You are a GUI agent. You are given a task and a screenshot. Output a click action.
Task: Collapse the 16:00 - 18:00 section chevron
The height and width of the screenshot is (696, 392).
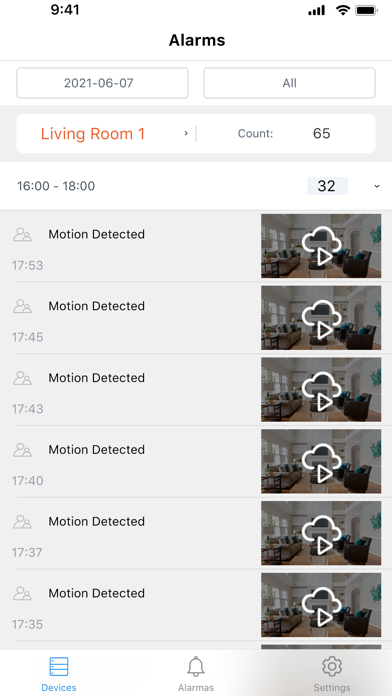tap(377, 186)
